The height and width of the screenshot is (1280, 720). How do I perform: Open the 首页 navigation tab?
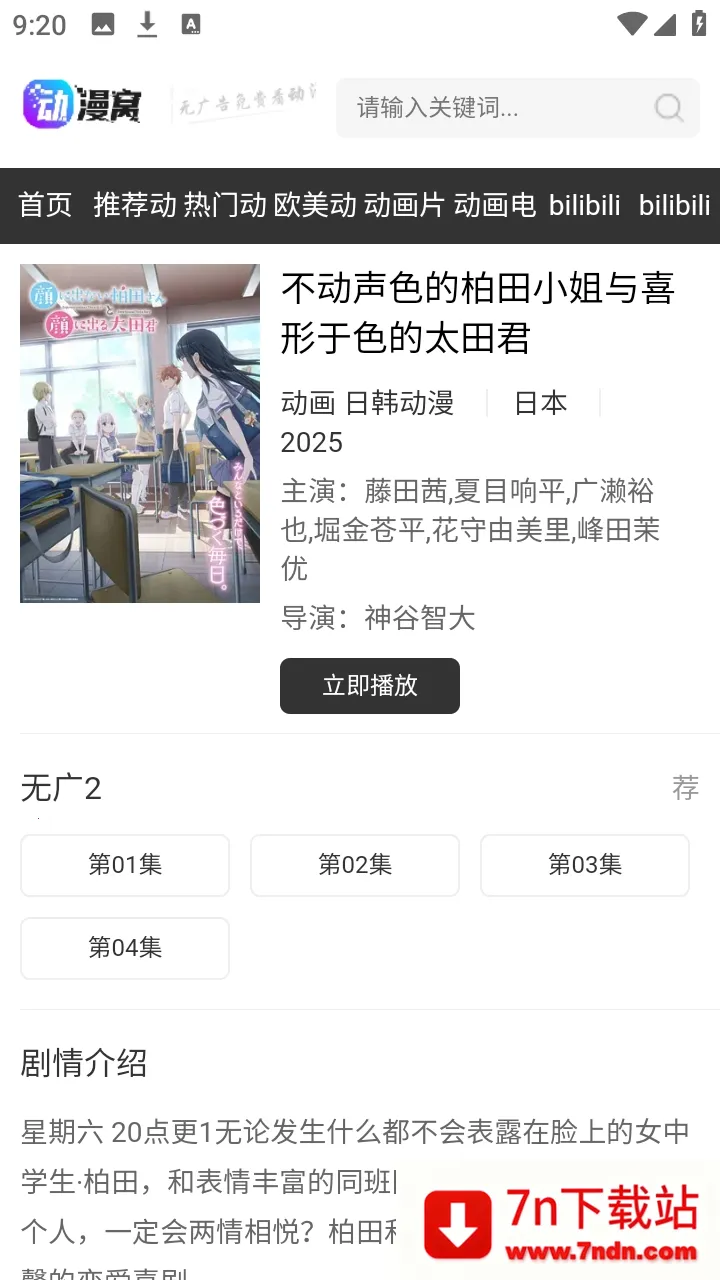46,205
